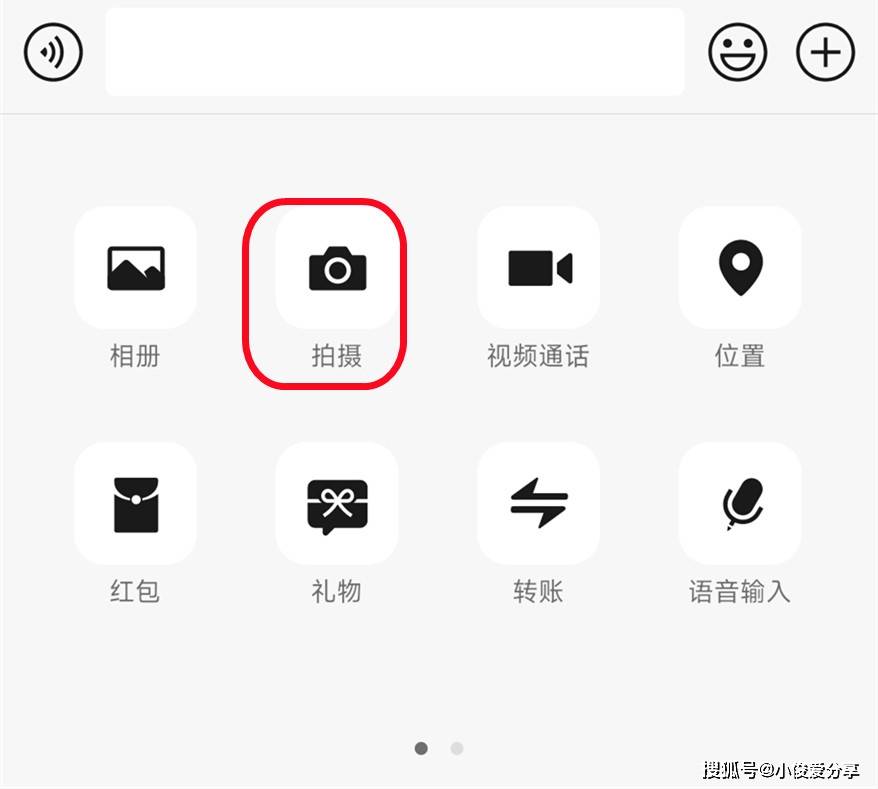Open the emoji picker
878x789 pixels.
tap(738, 52)
